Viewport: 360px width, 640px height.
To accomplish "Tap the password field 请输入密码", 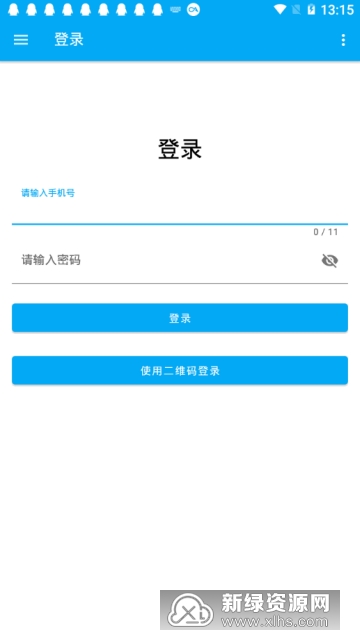I will click(165, 260).
